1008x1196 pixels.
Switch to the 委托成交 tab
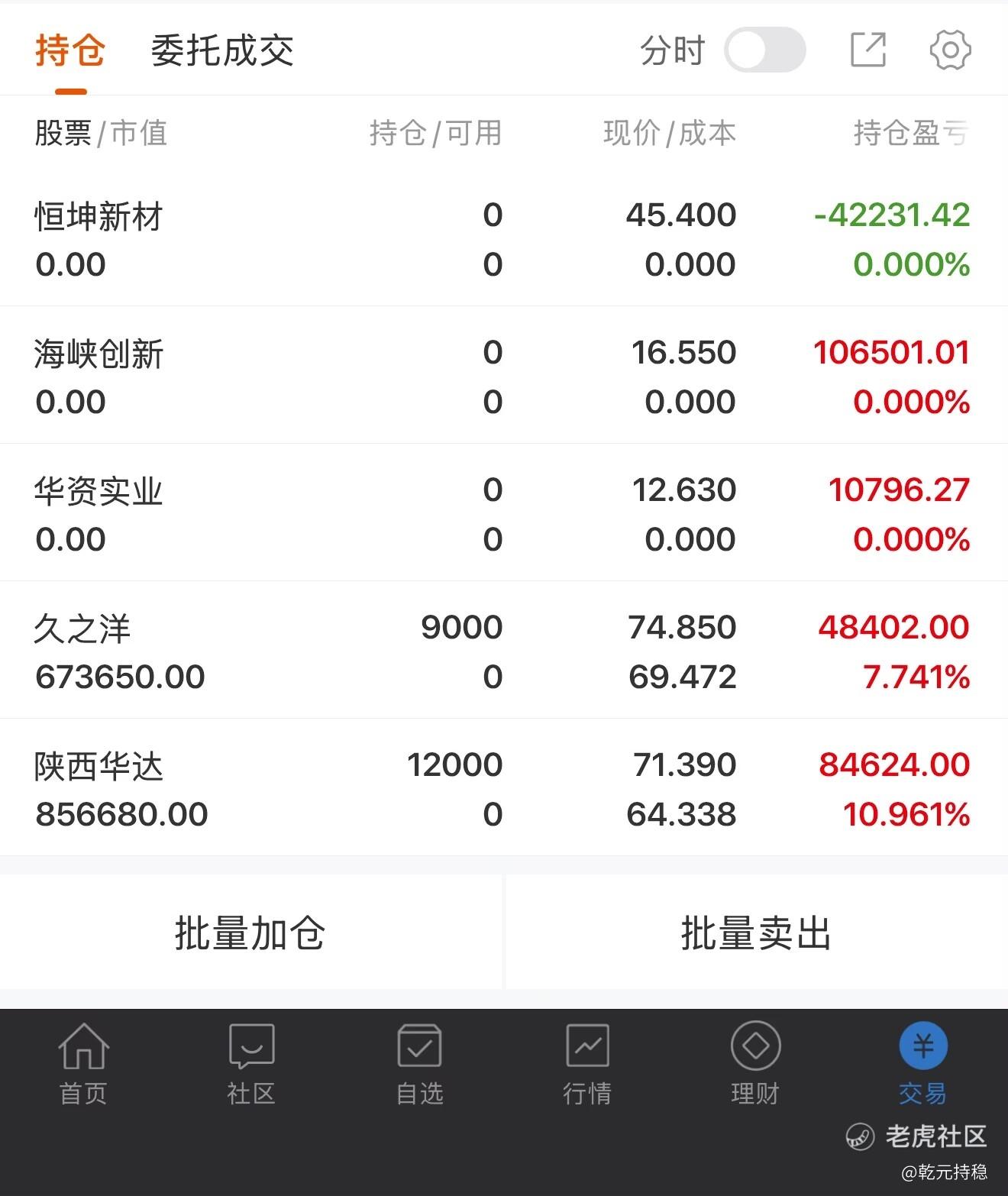[221, 51]
